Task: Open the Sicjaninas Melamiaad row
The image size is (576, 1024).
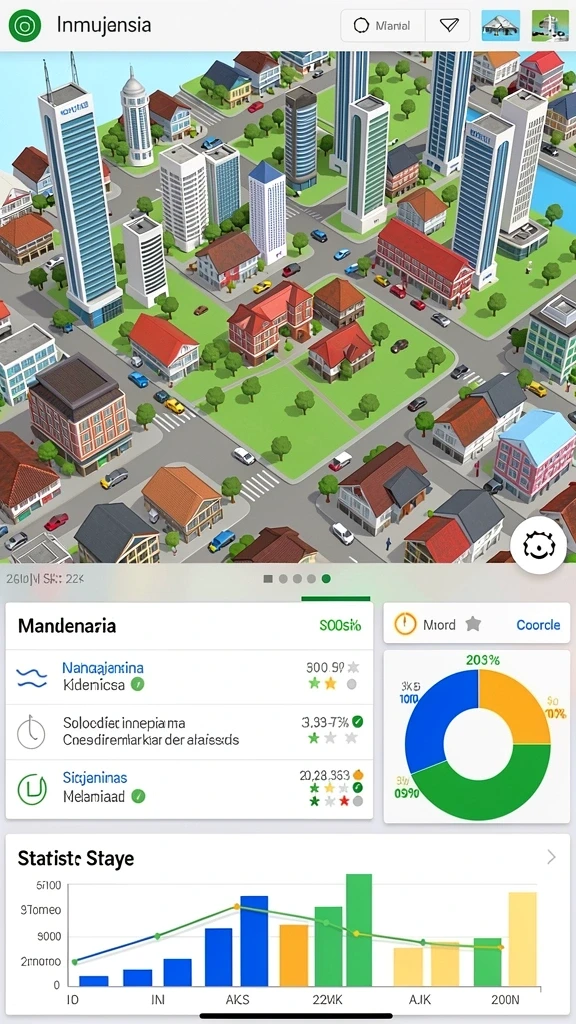Action: pyautogui.click(x=189, y=788)
